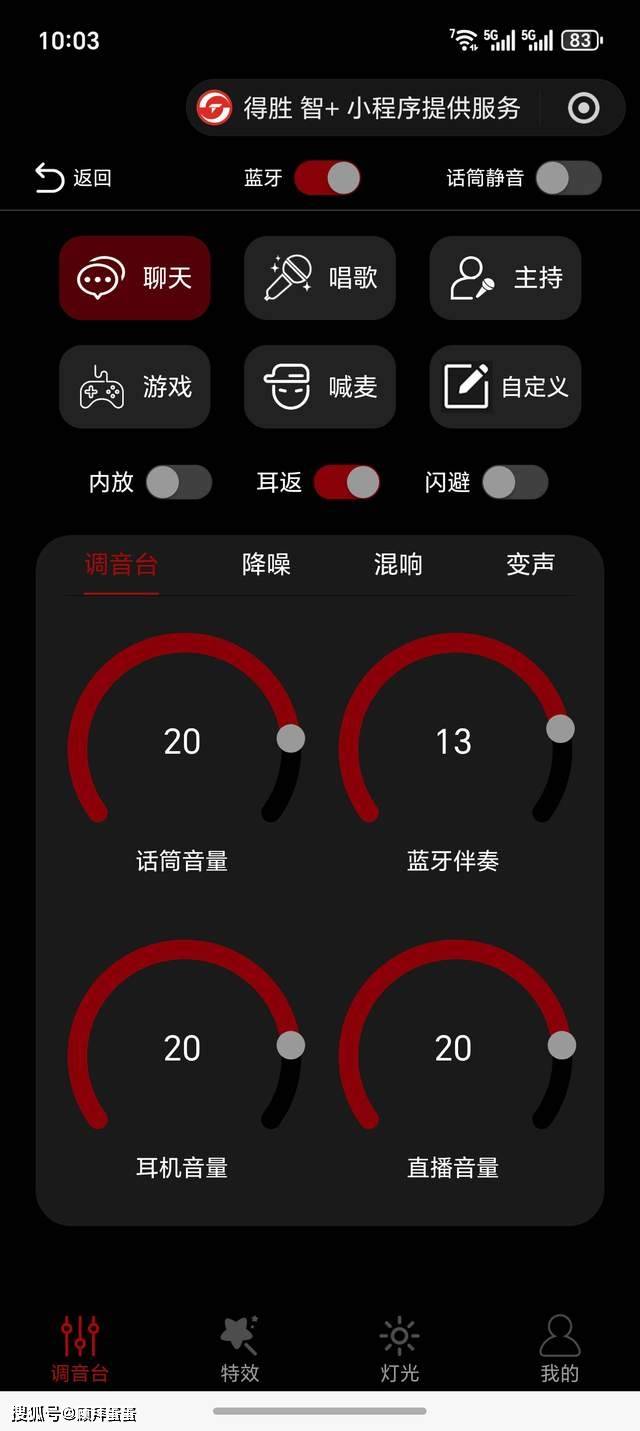The height and width of the screenshot is (1431, 640).
Task: Select the 聊天 chat mode
Action: coord(135,278)
